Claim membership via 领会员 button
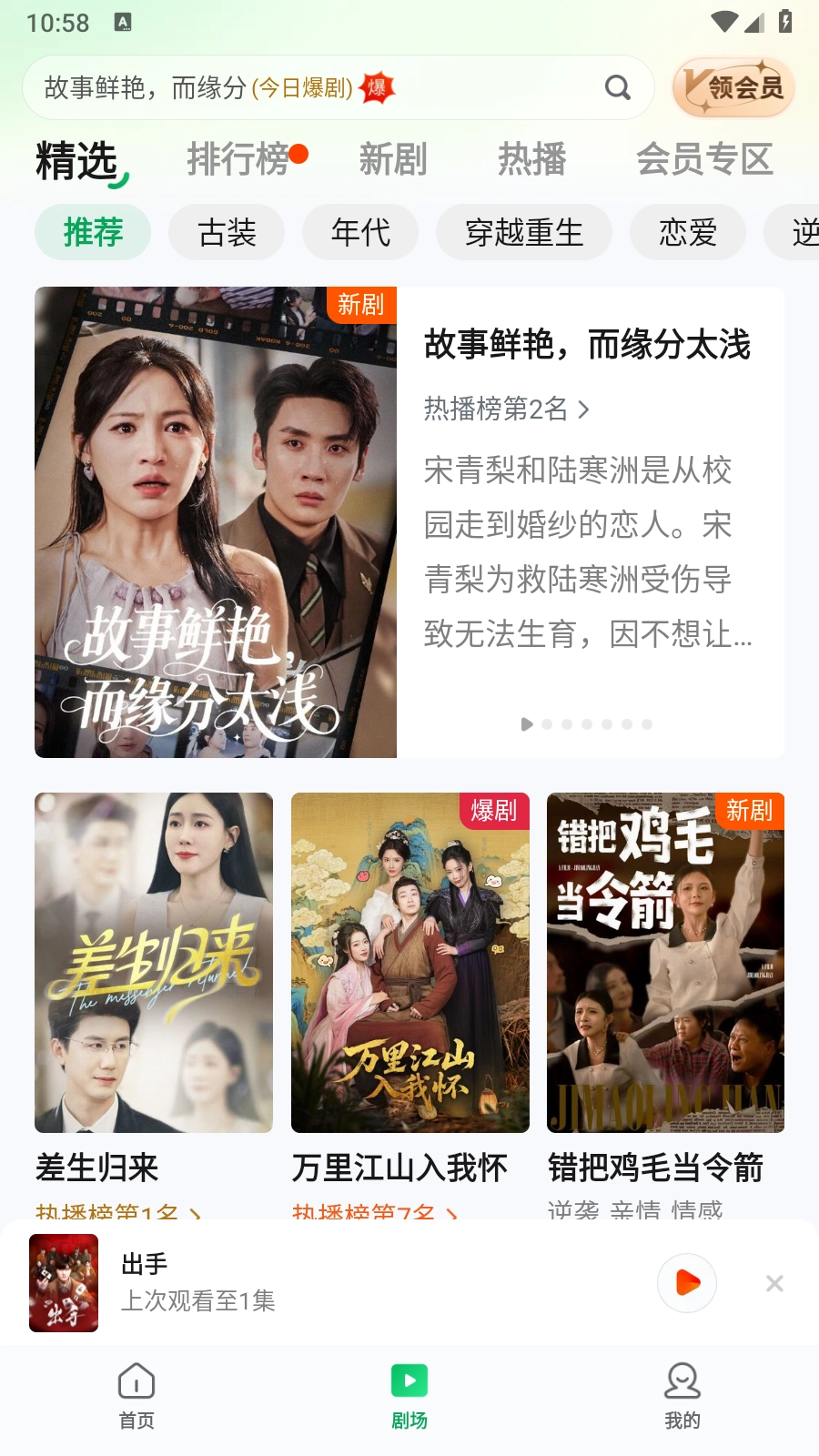 point(733,87)
